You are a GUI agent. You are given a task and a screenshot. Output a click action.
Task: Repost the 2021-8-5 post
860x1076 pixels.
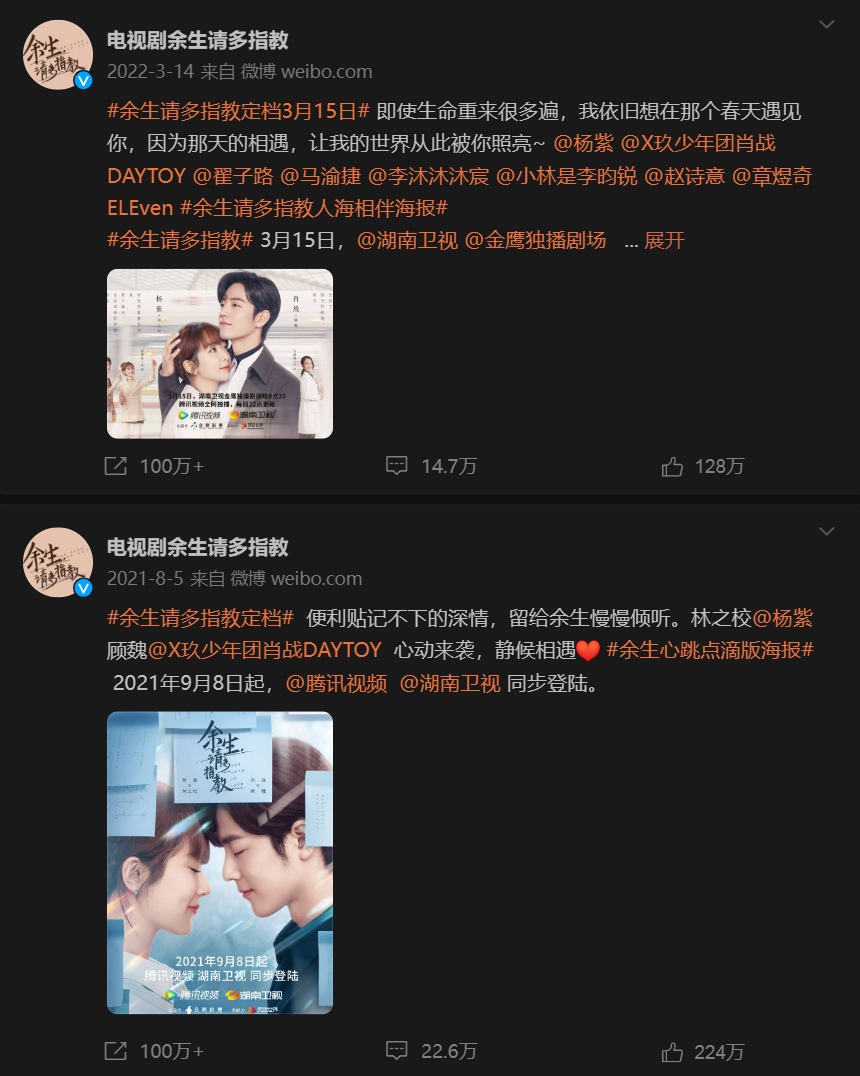tap(154, 1051)
